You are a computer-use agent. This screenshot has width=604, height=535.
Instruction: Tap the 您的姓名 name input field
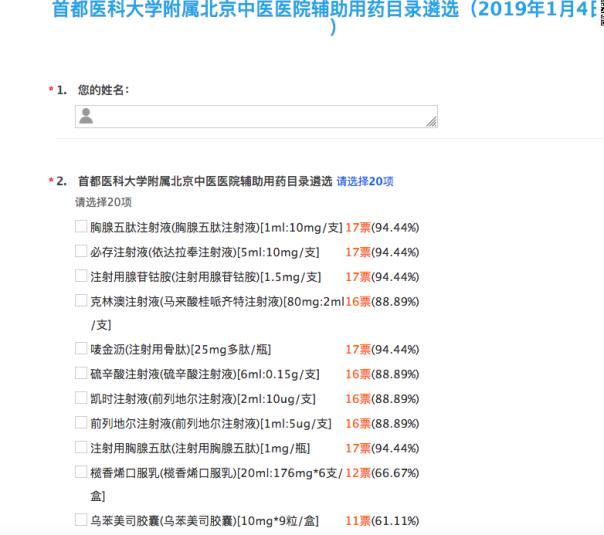pyautogui.click(x=256, y=117)
